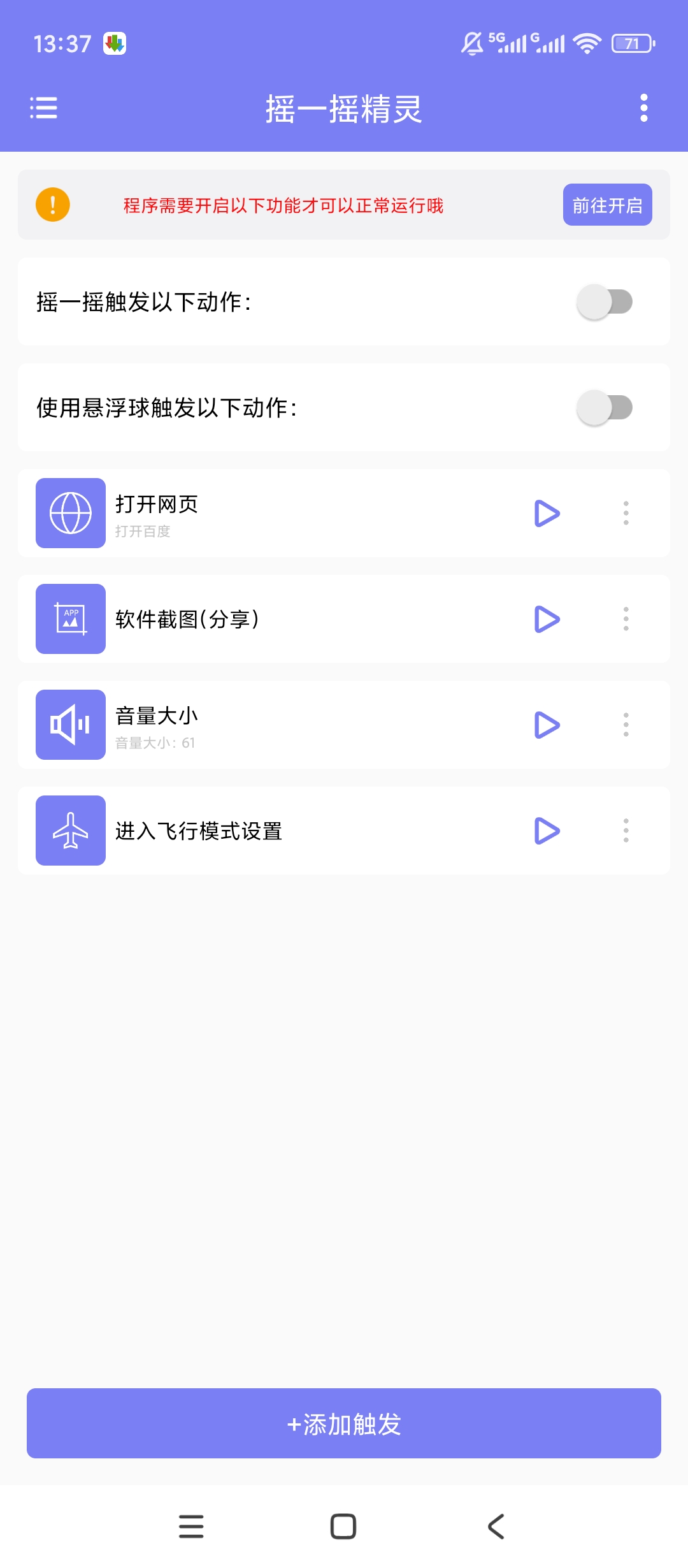
Task: Open more options for 软件截图(分享)
Action: coord(626,619)
